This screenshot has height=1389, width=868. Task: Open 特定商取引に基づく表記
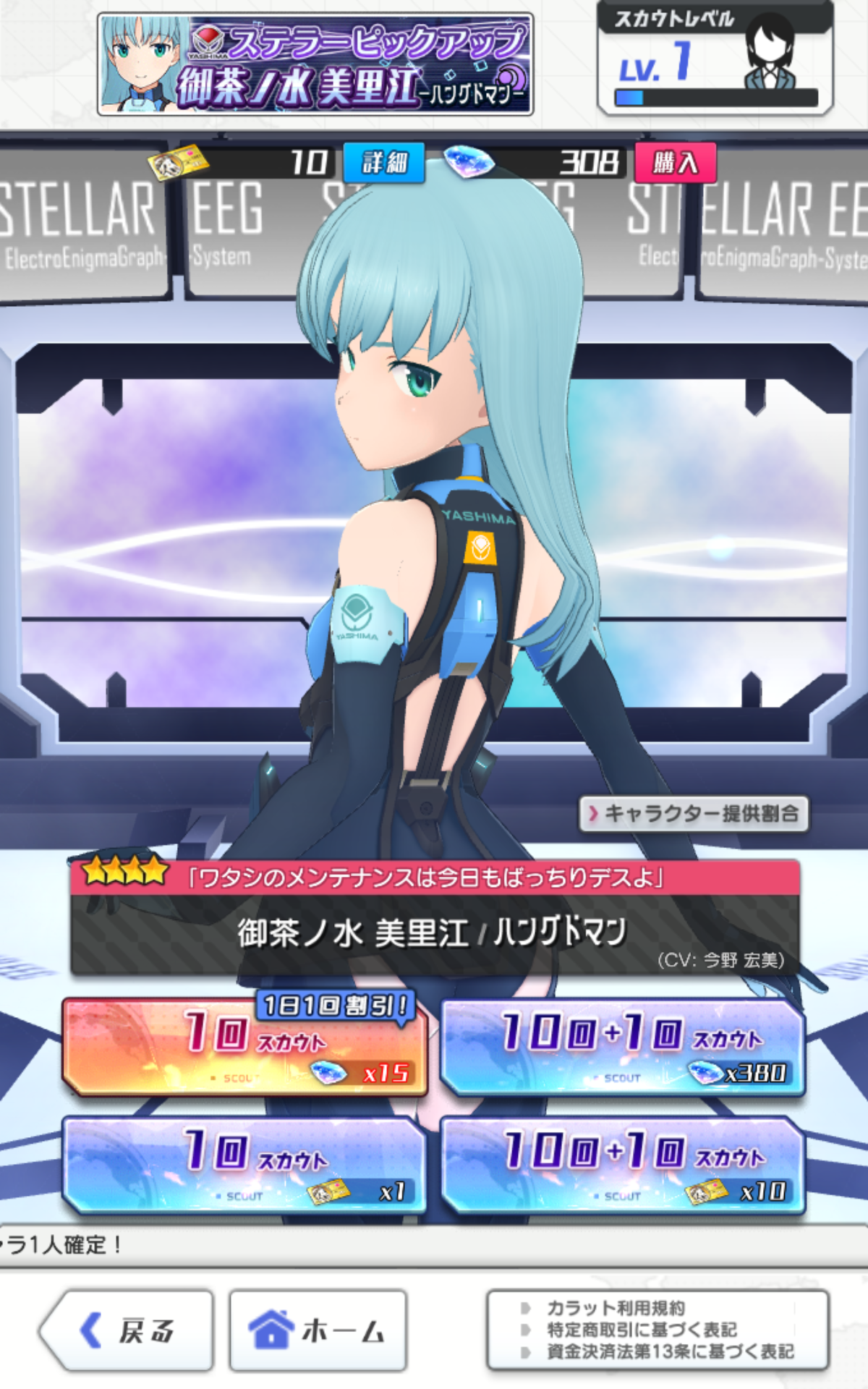641,1330
